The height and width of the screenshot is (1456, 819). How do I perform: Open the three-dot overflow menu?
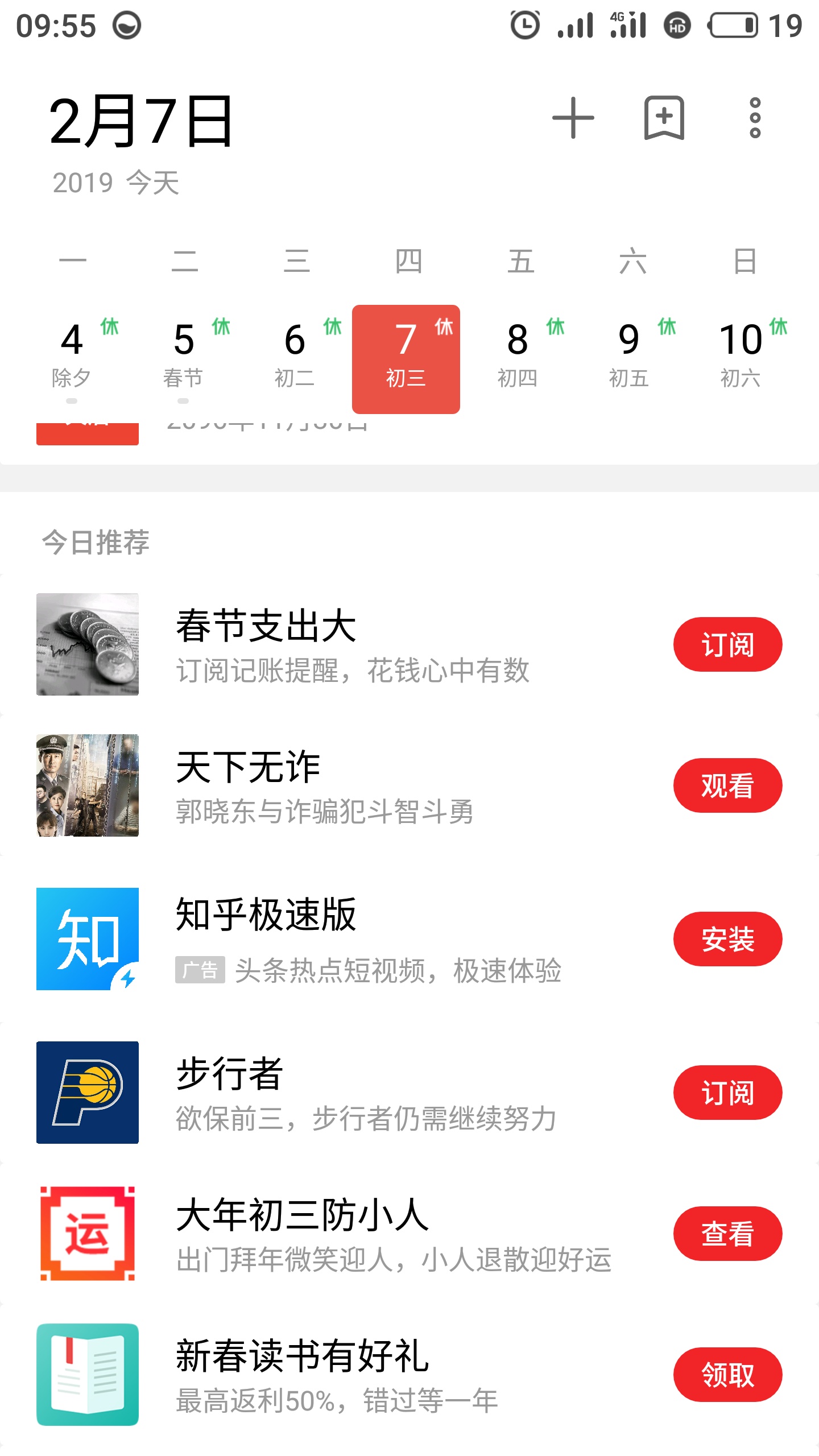coord(755,118)
